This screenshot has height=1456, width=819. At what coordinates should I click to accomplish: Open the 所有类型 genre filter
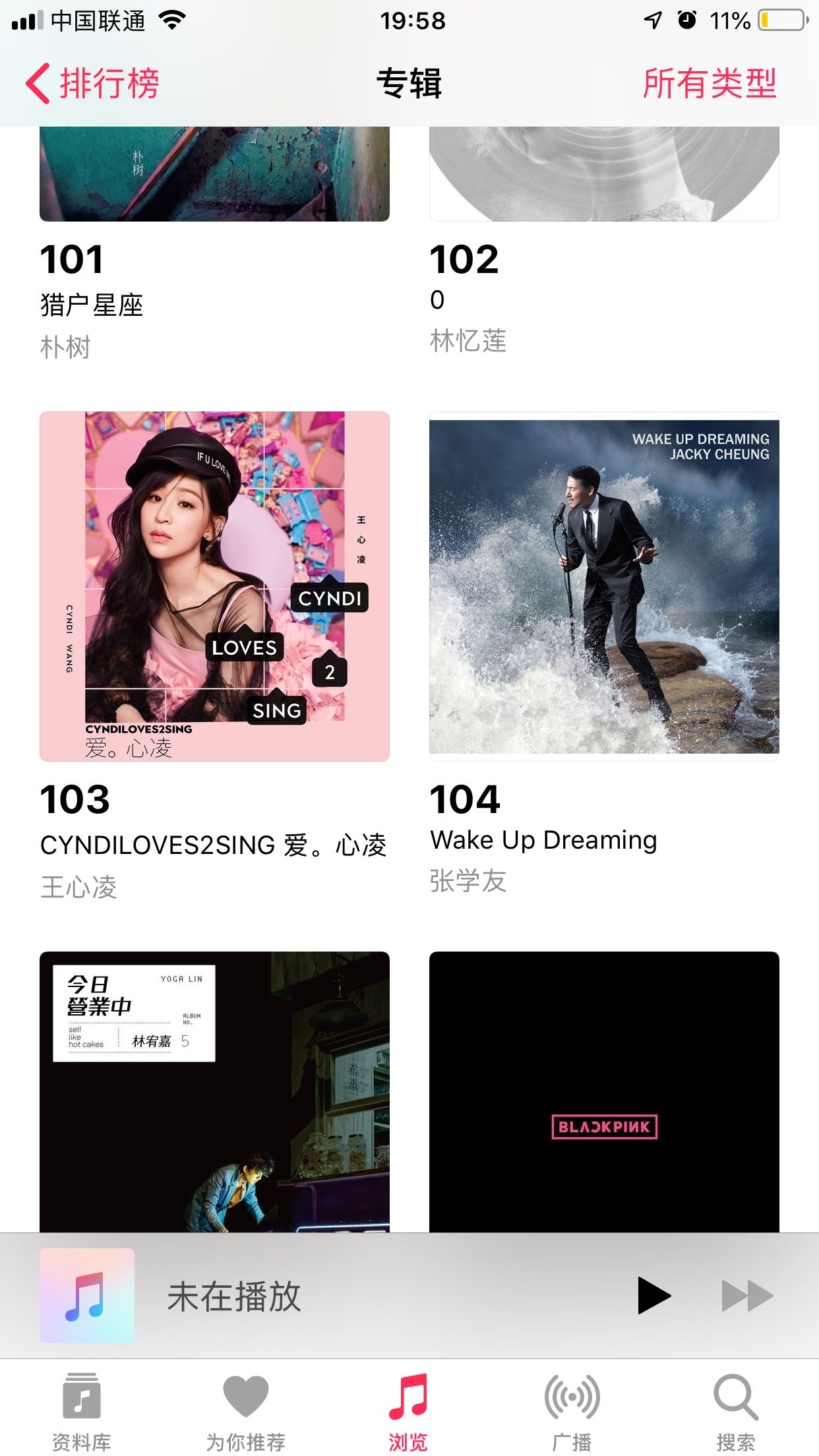[710, 84]
